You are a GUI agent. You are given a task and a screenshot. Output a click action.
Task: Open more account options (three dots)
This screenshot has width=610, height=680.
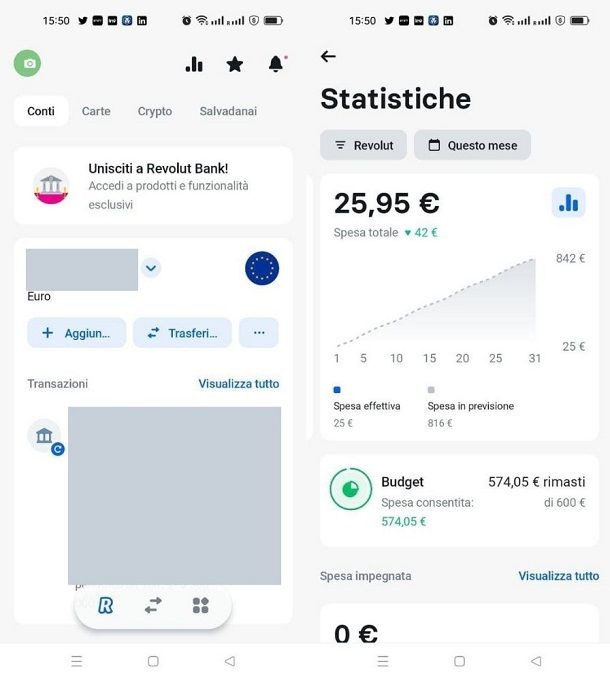click(x=259, y=333)
